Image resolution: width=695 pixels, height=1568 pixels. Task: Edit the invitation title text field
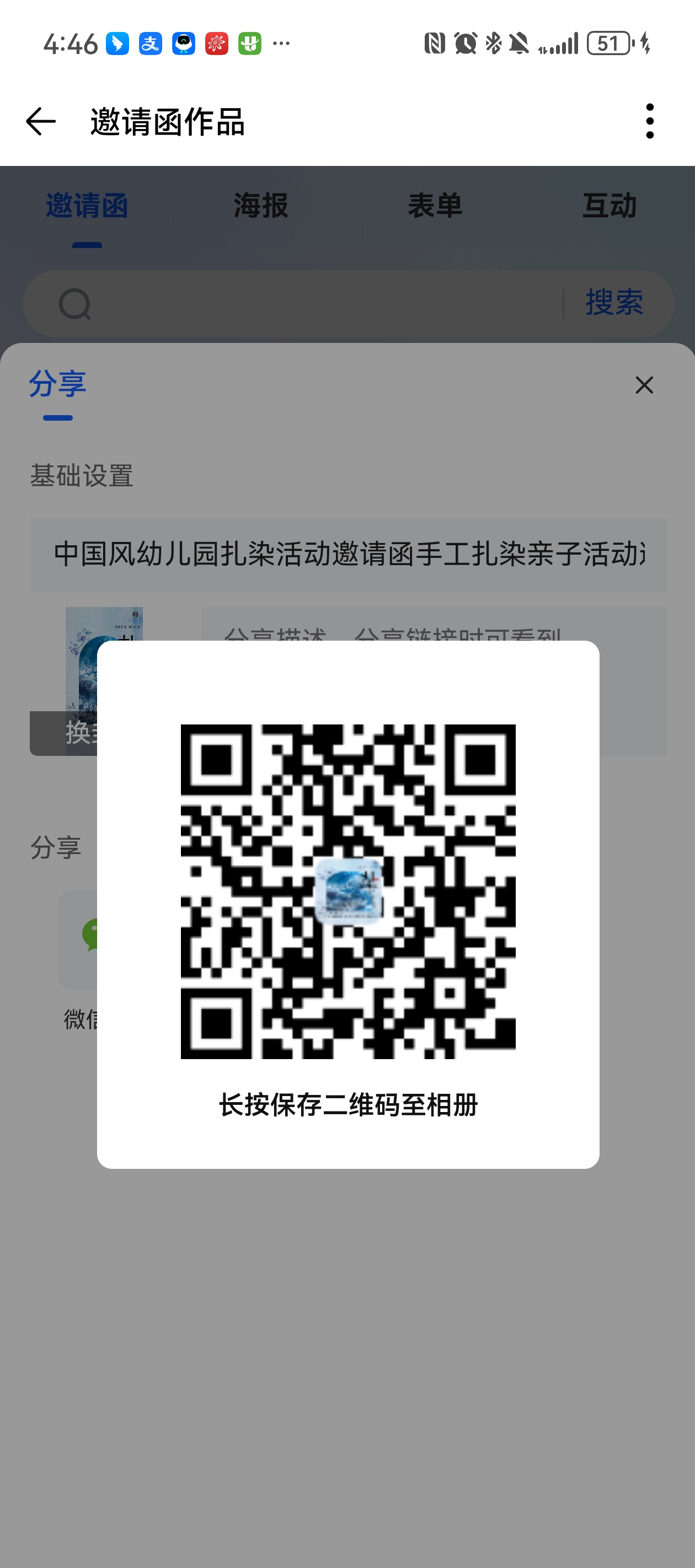pyautogui.click(x=348, y=555)
